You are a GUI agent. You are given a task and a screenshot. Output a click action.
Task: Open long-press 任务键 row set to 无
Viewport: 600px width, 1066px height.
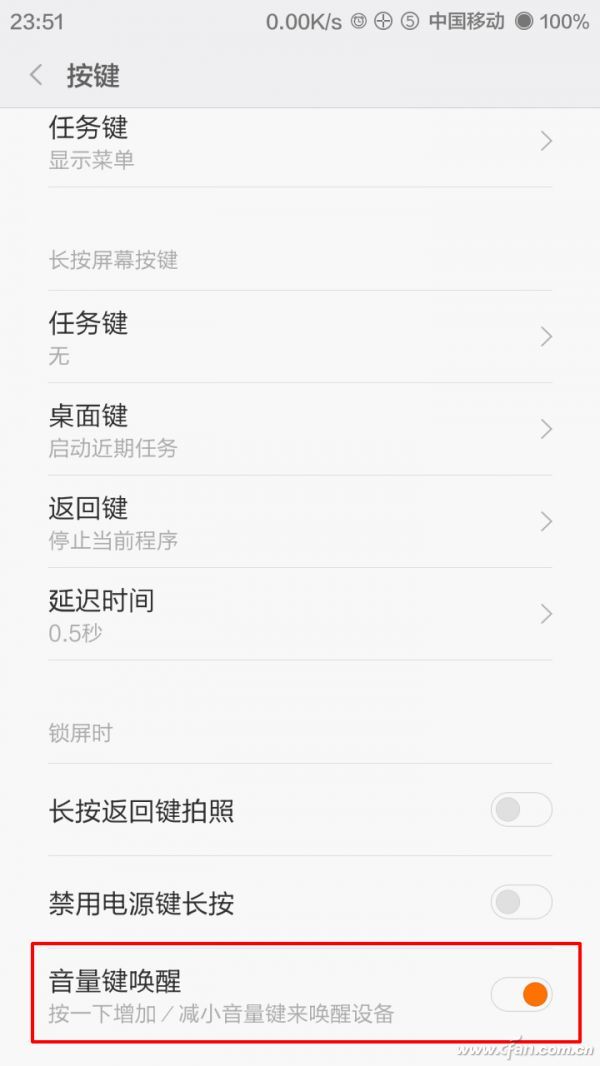tap(300, 337)
